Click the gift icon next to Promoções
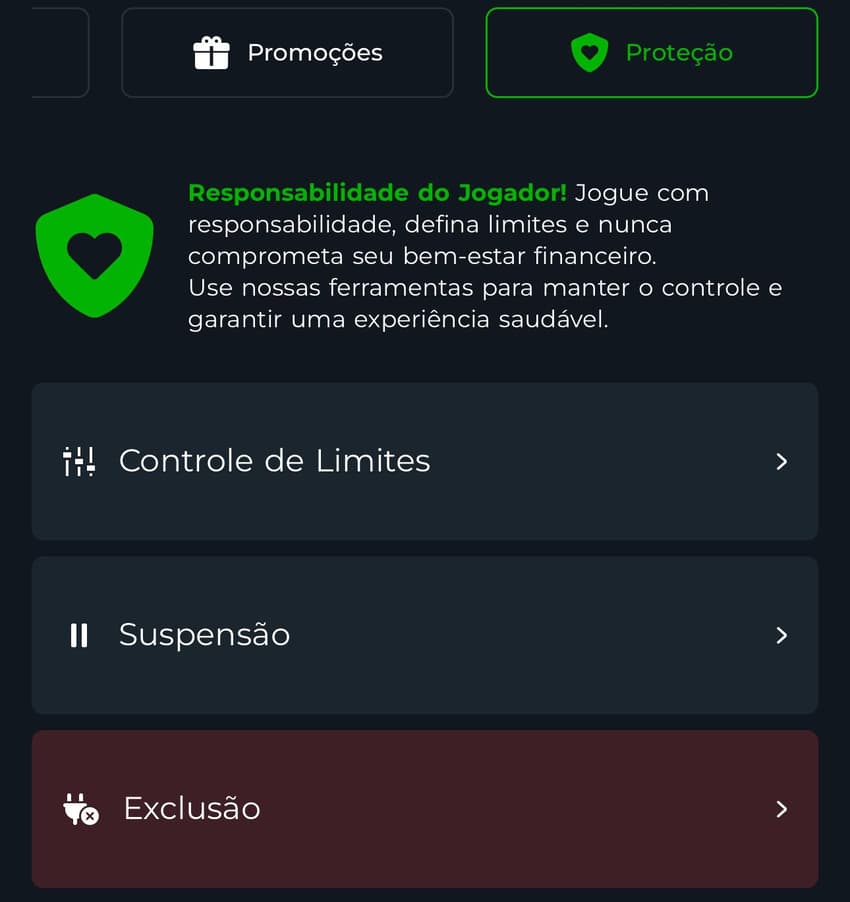This screenshot has height=902, width=850. click(213, 52)
